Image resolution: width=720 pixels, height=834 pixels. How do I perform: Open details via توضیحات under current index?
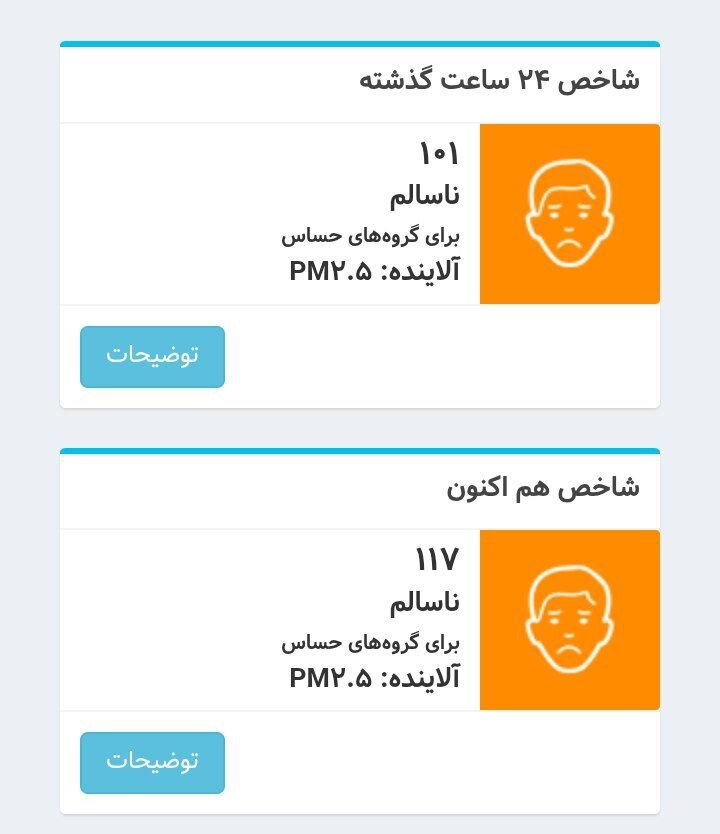coord(152,762)
